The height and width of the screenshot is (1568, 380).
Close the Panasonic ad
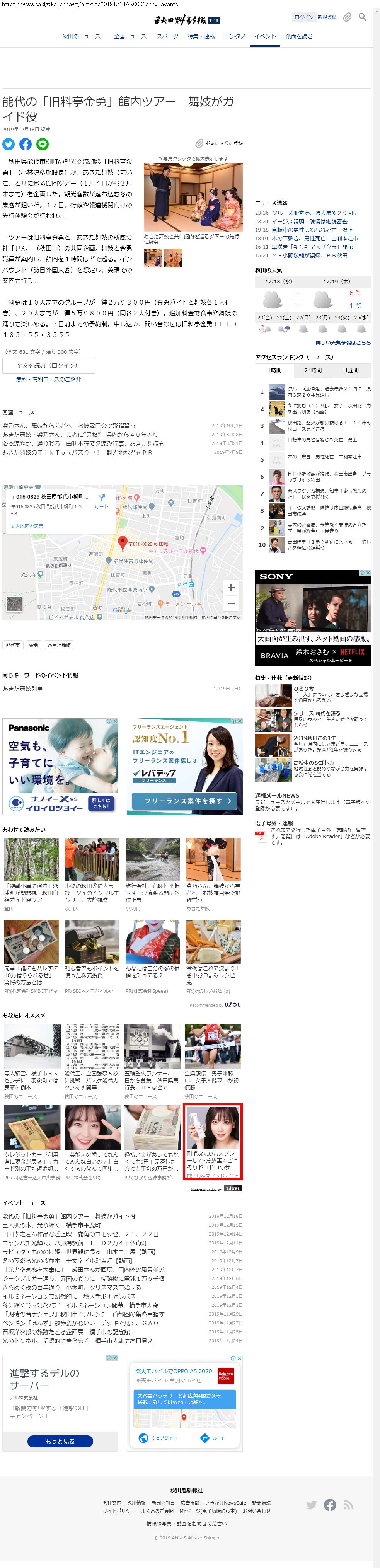(x=116, y=721)
